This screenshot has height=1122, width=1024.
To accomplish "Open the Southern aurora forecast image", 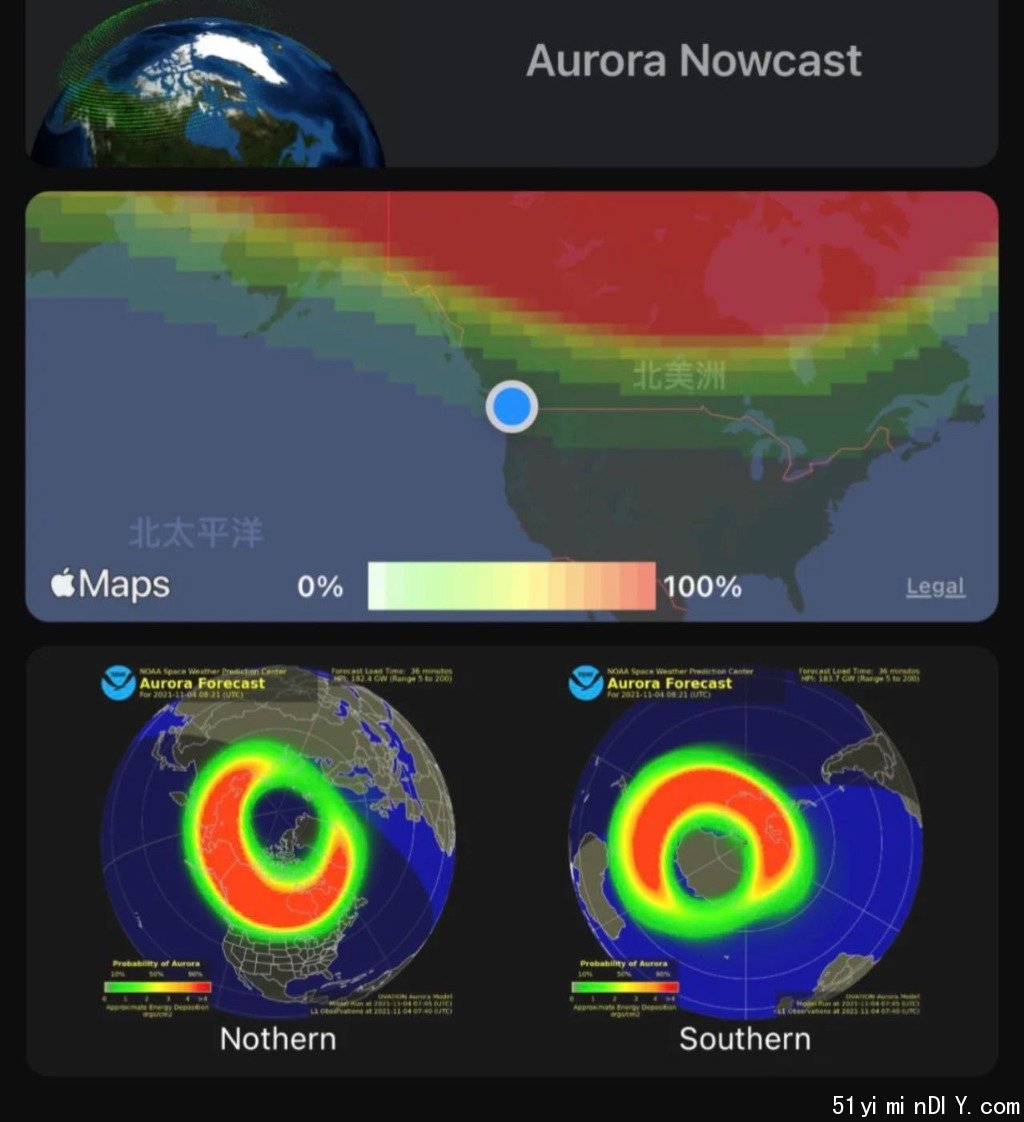I will point(745,842).
